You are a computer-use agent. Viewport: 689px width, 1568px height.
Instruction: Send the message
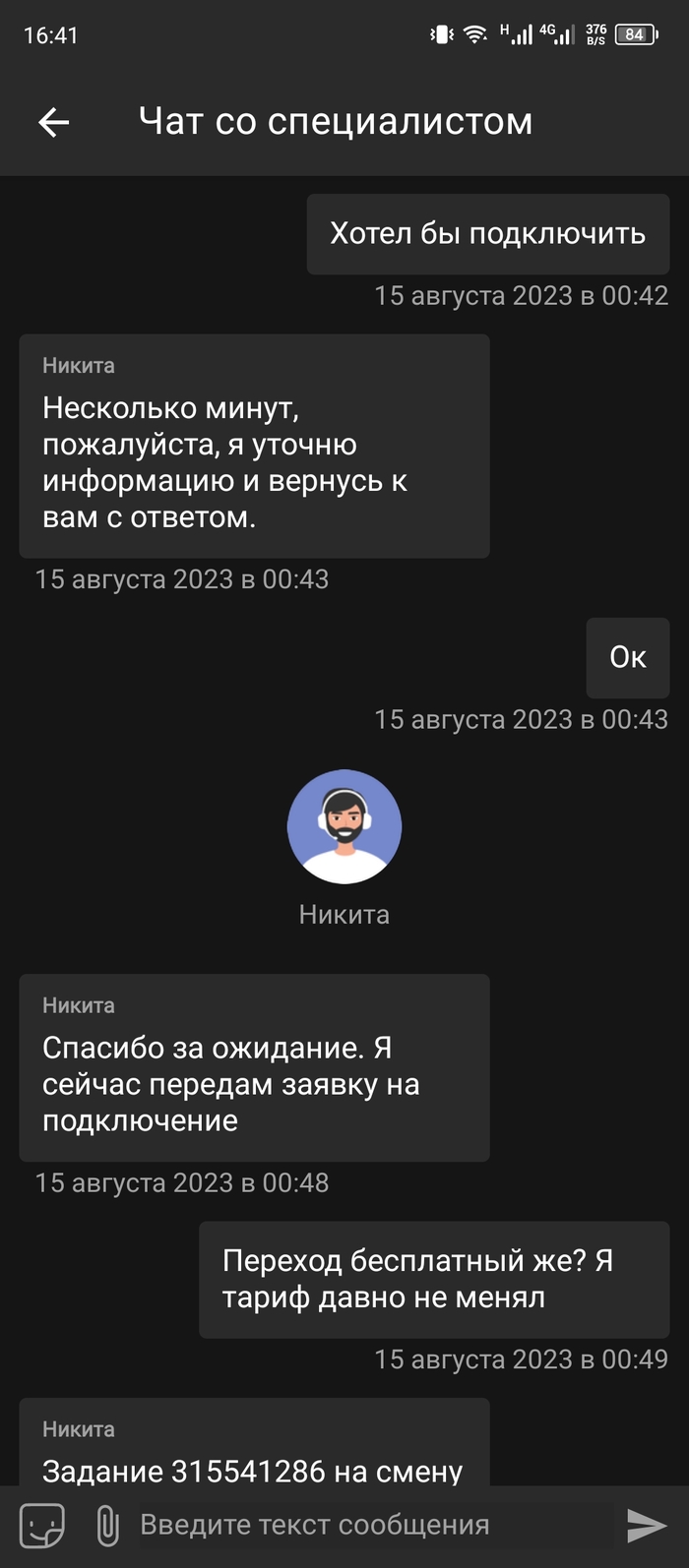pyautogui.click(x=647, y=1526)
